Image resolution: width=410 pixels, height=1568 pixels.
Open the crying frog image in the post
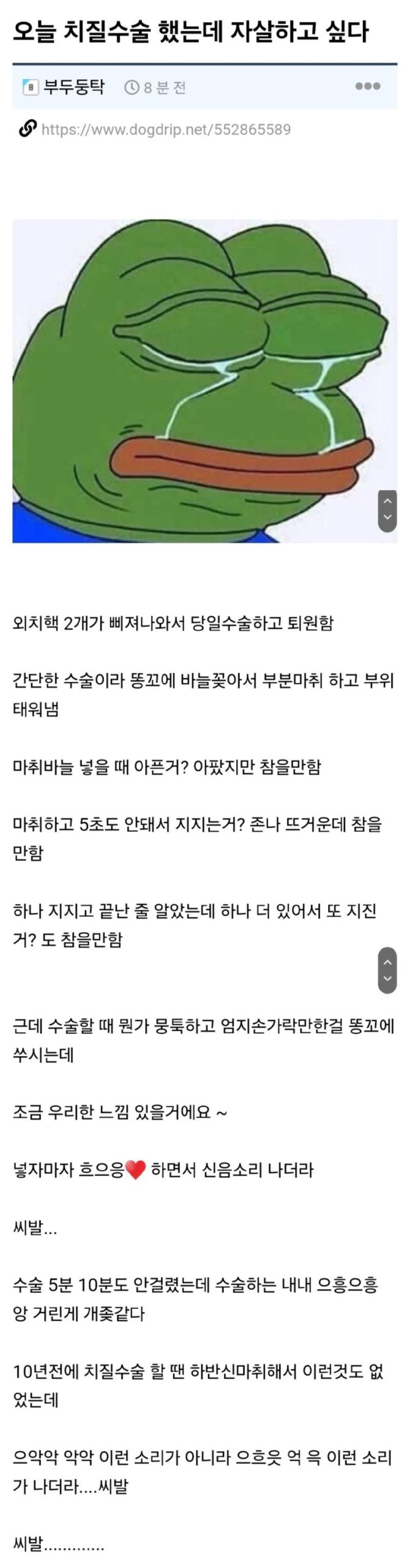pos(204,380)
